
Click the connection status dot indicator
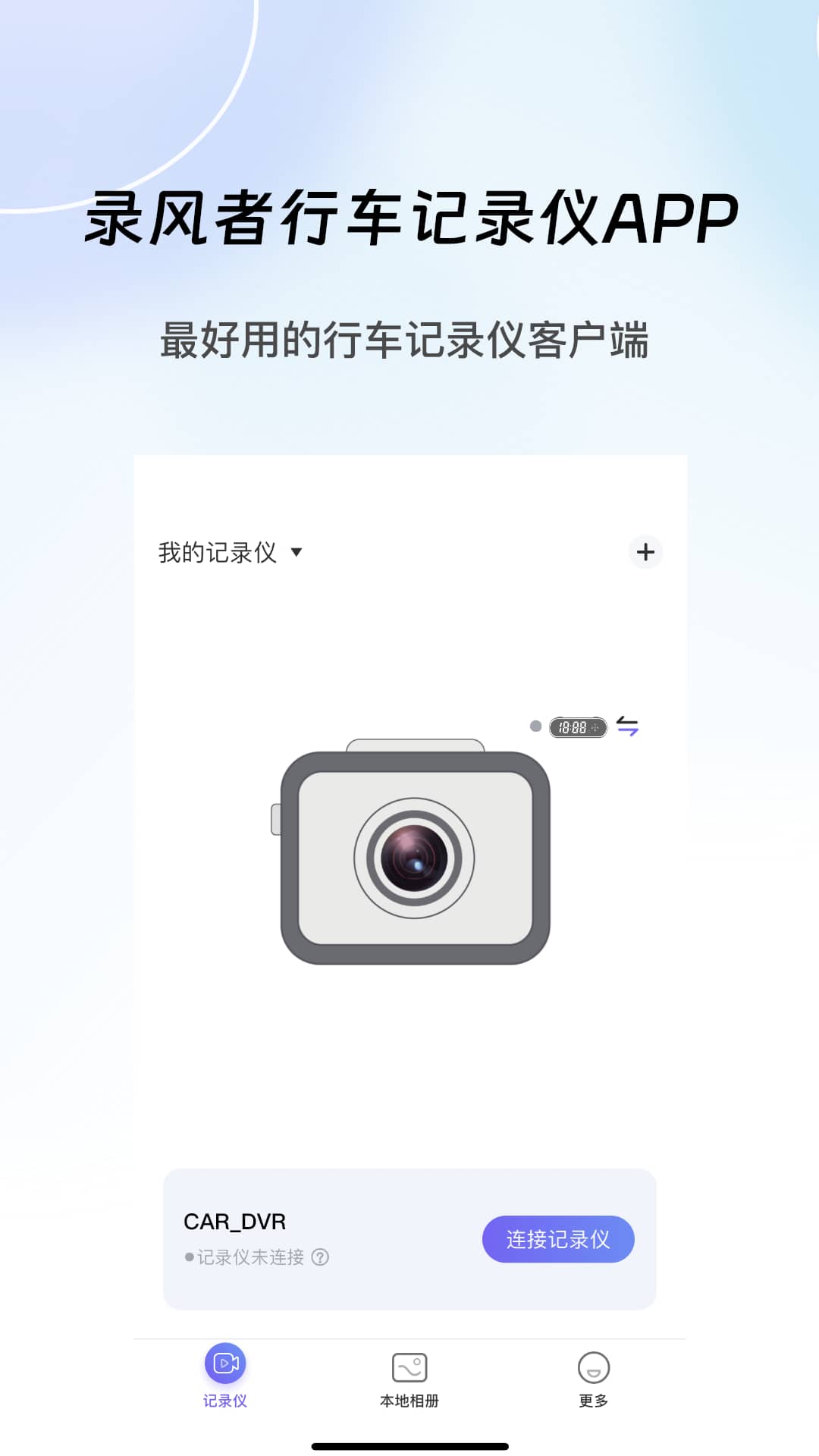[x=535, y=726]
